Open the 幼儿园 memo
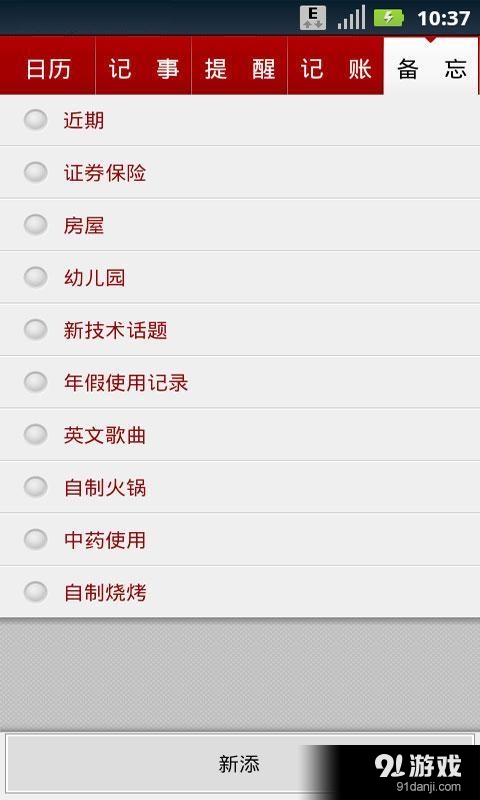This screenshot has height=800, width=480. click(240, 278)
